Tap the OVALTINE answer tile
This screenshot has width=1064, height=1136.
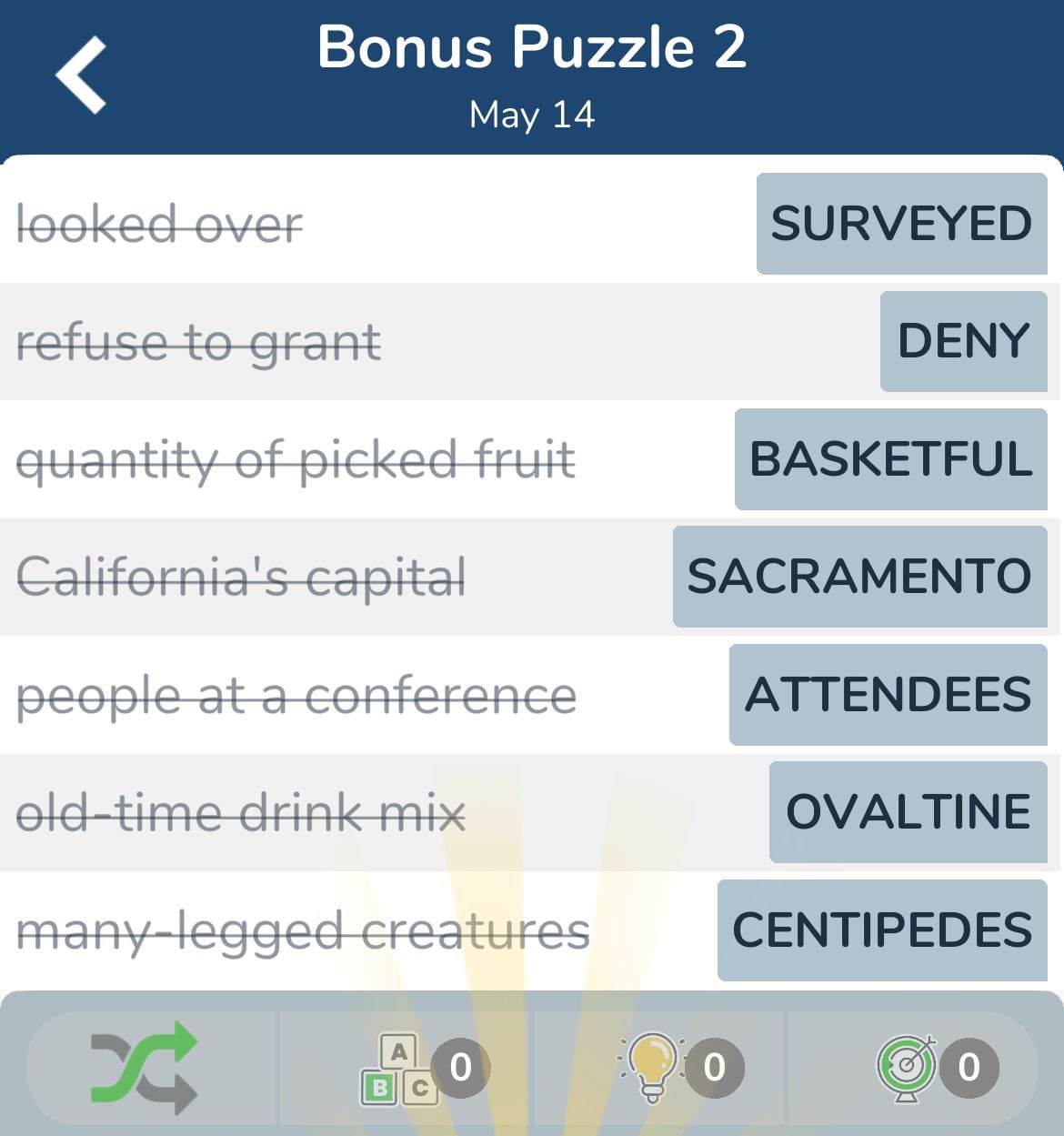[x=908, y=812]
